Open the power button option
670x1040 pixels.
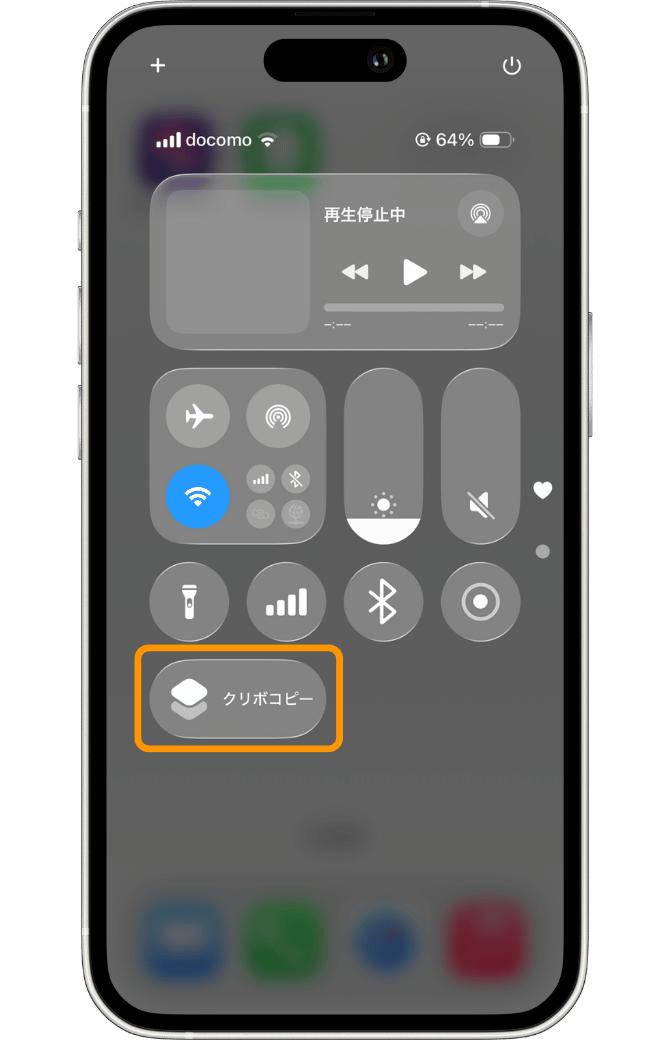point(511,66)
